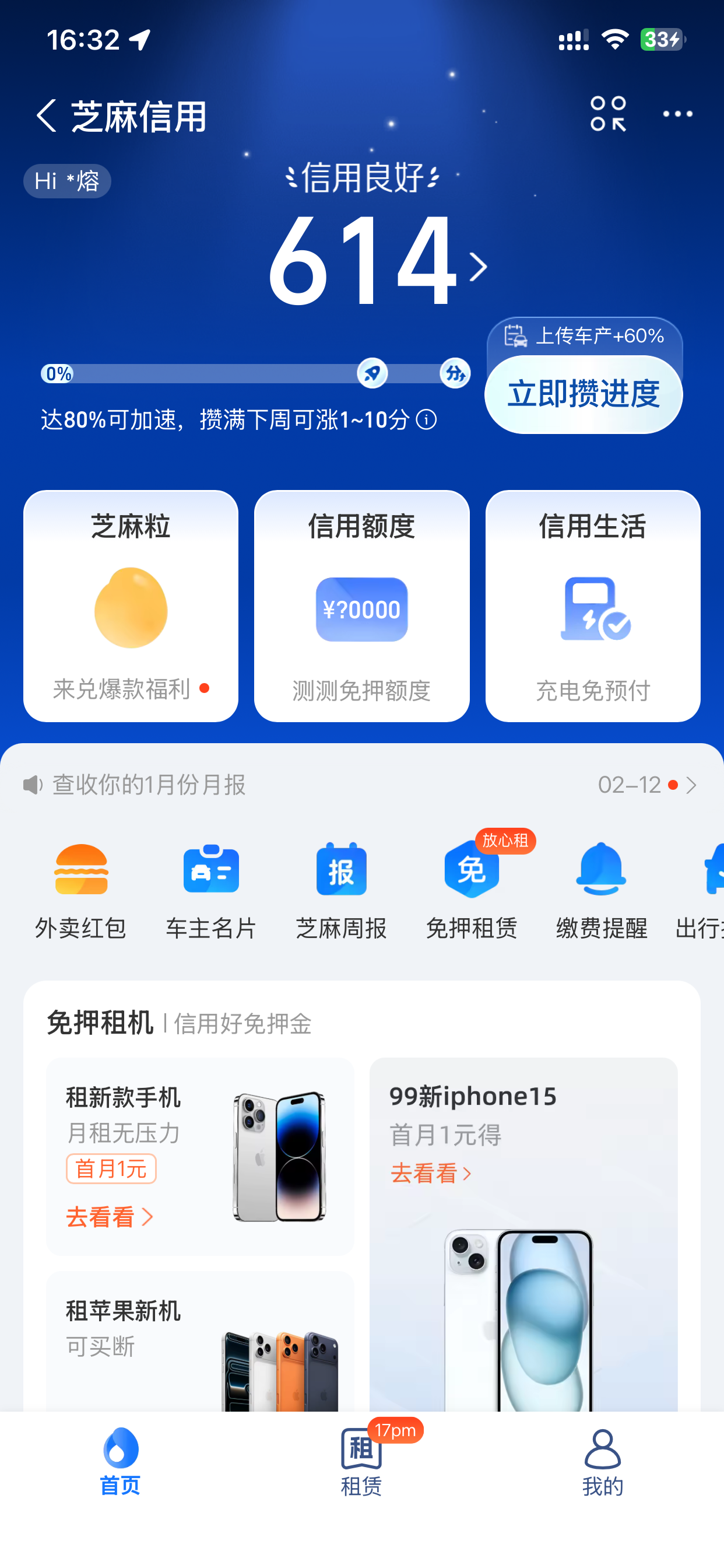
Task: Open the 信用生活 card
Action: tap(593, 605)
